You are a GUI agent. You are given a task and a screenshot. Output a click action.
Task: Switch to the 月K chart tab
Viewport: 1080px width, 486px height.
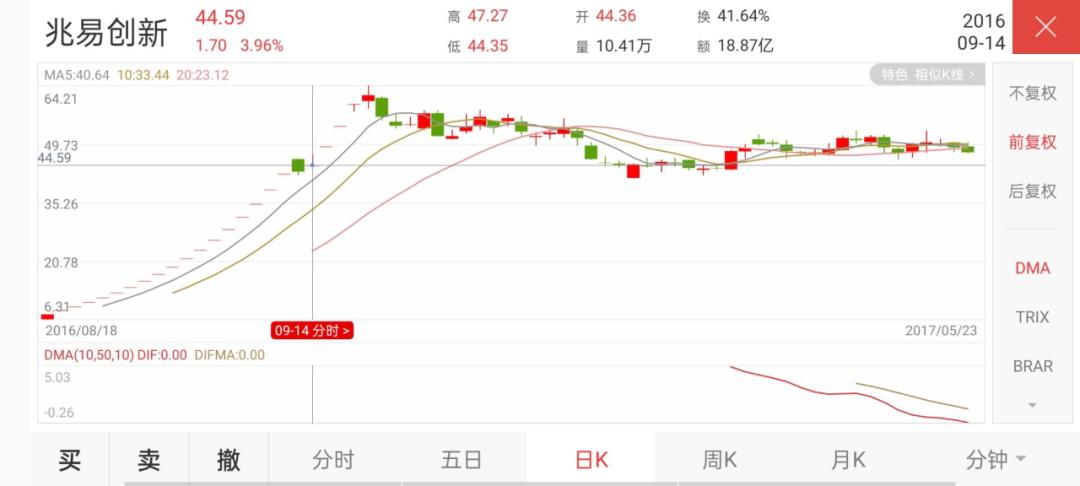848,460
